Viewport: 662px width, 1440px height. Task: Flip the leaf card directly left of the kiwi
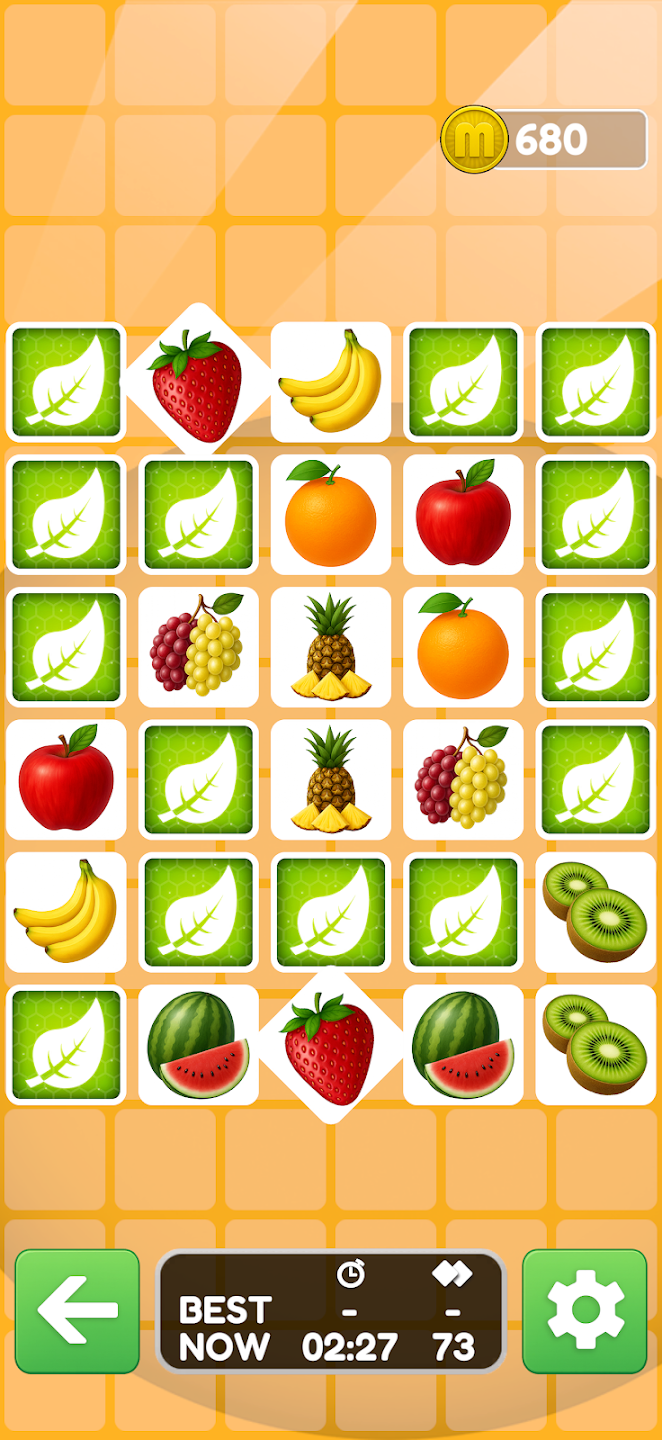(x=464, y=912)
